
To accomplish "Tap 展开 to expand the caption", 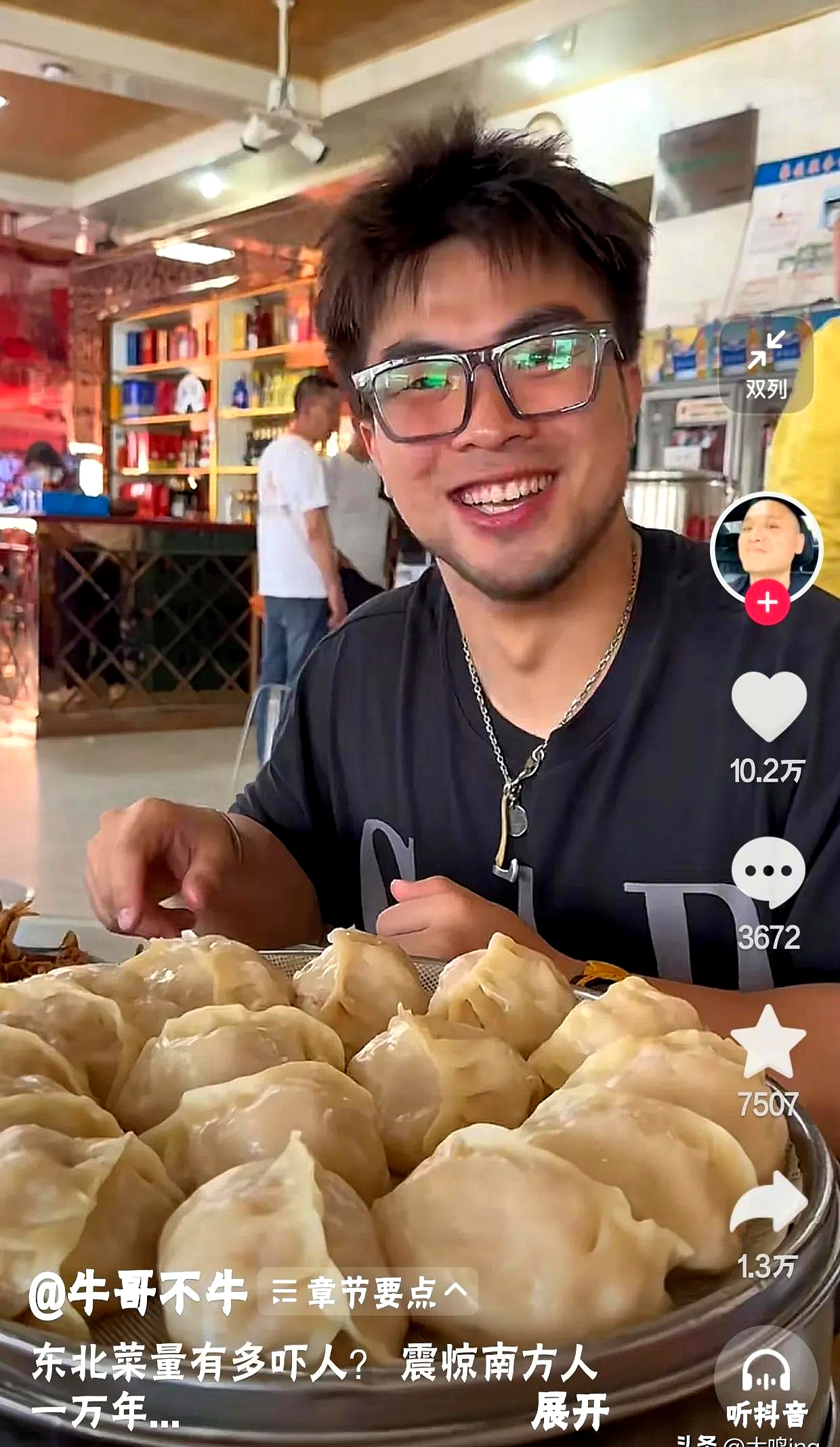I will 570,1412.
